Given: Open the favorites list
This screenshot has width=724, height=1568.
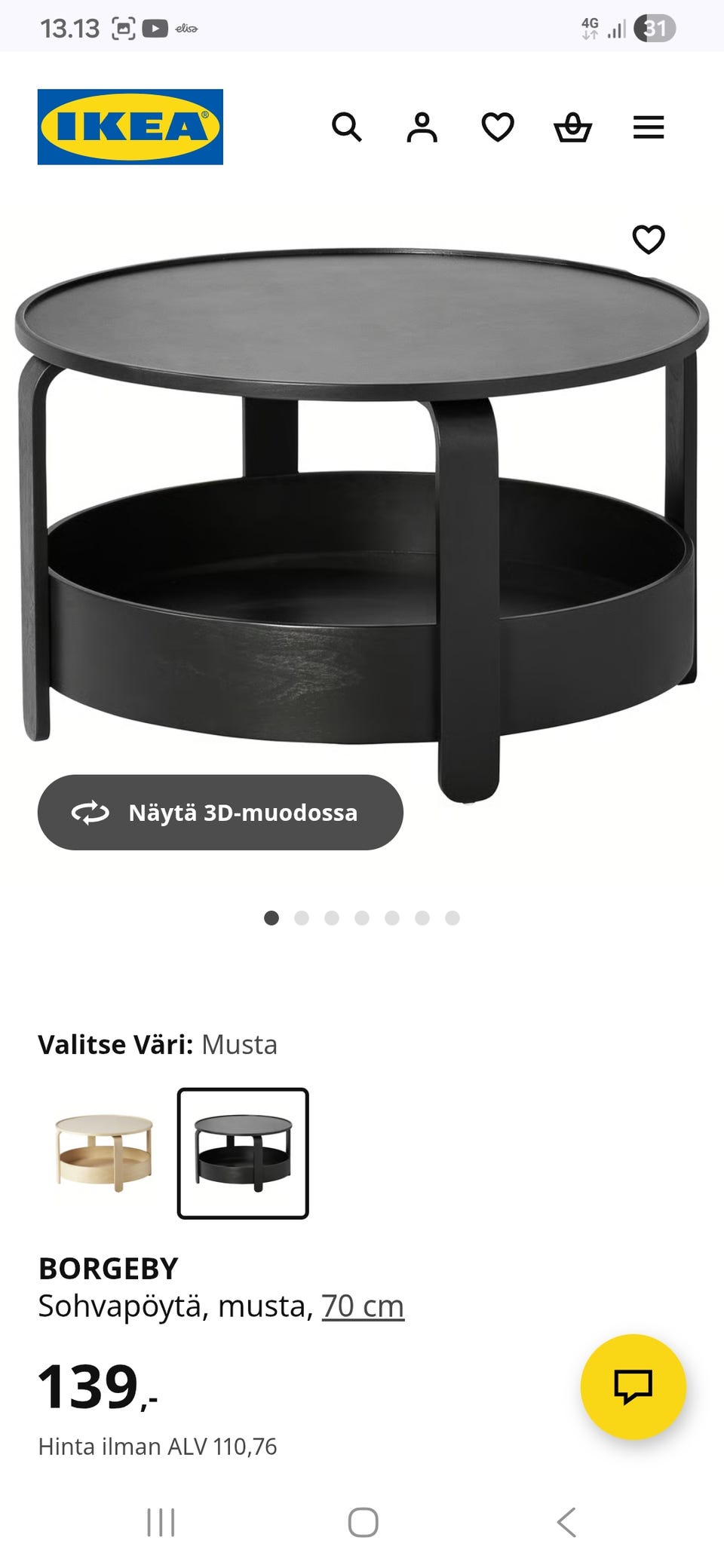Looking at the screenshot, I should 497,128.
